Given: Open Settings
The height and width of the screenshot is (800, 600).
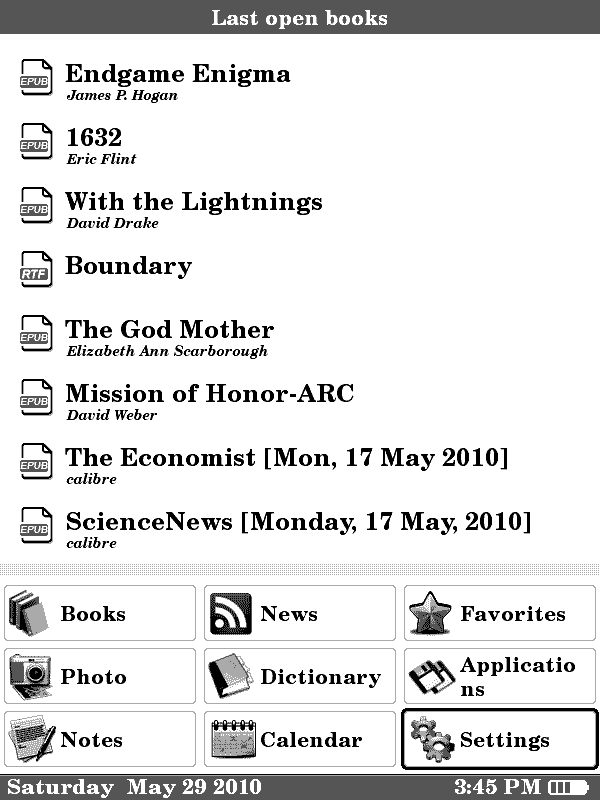Looking at the screenshot, I should tap(500, 740).
